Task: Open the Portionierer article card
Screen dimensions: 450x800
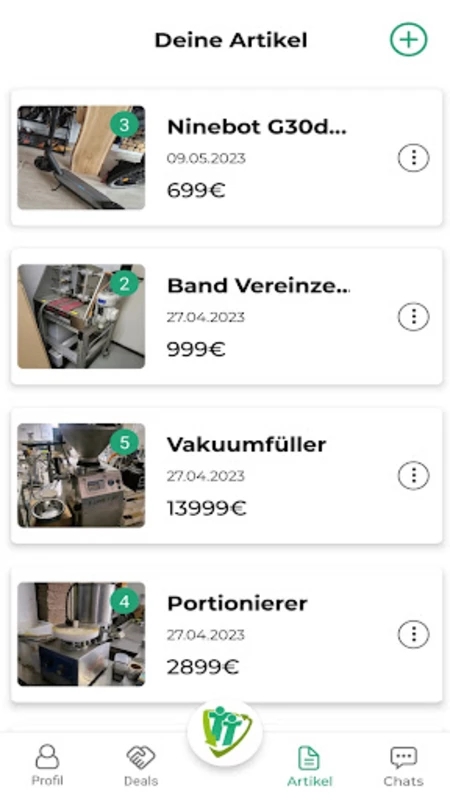Action: click(x=226, y=634)
